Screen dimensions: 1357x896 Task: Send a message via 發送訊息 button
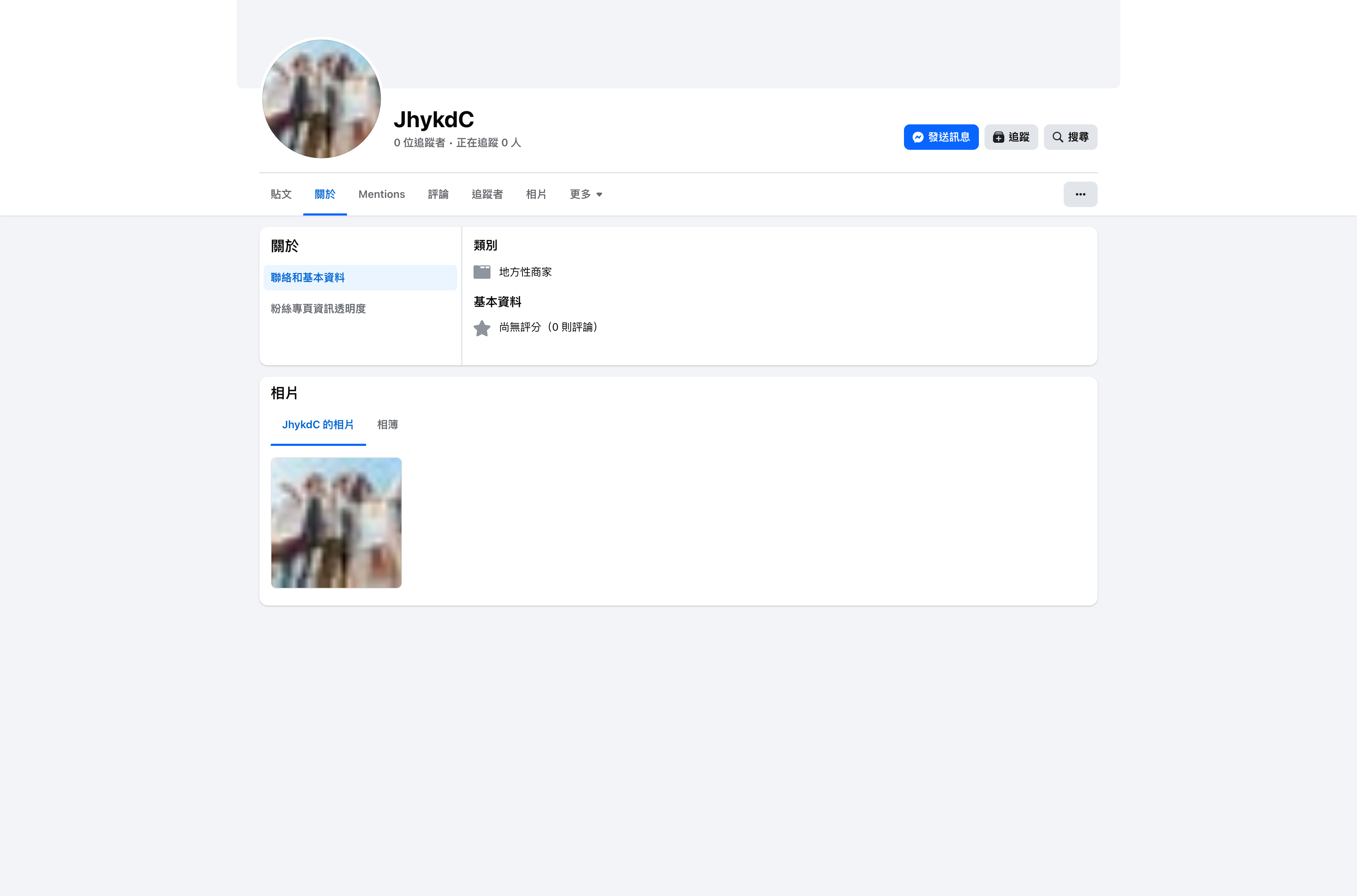940,137
